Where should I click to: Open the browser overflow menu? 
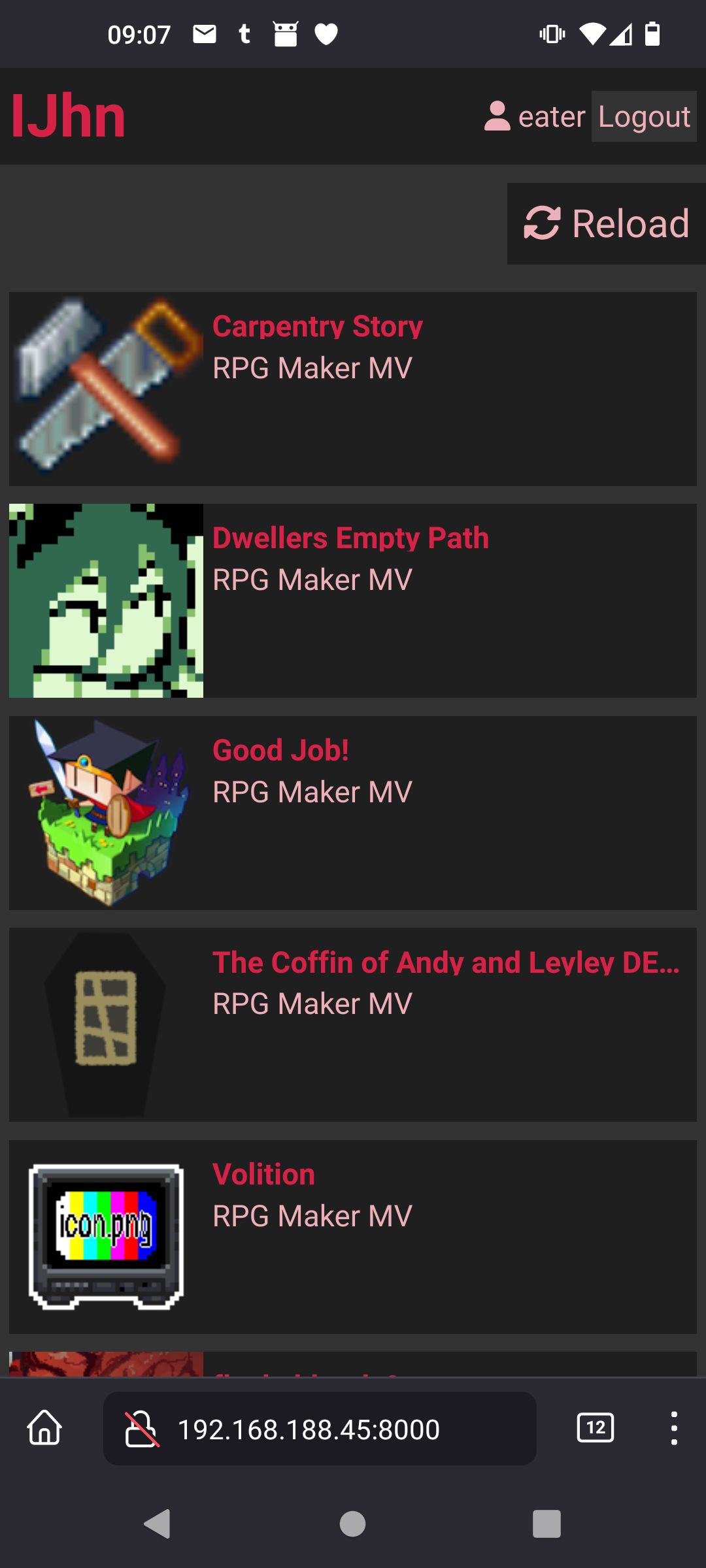click(674, 1428)
